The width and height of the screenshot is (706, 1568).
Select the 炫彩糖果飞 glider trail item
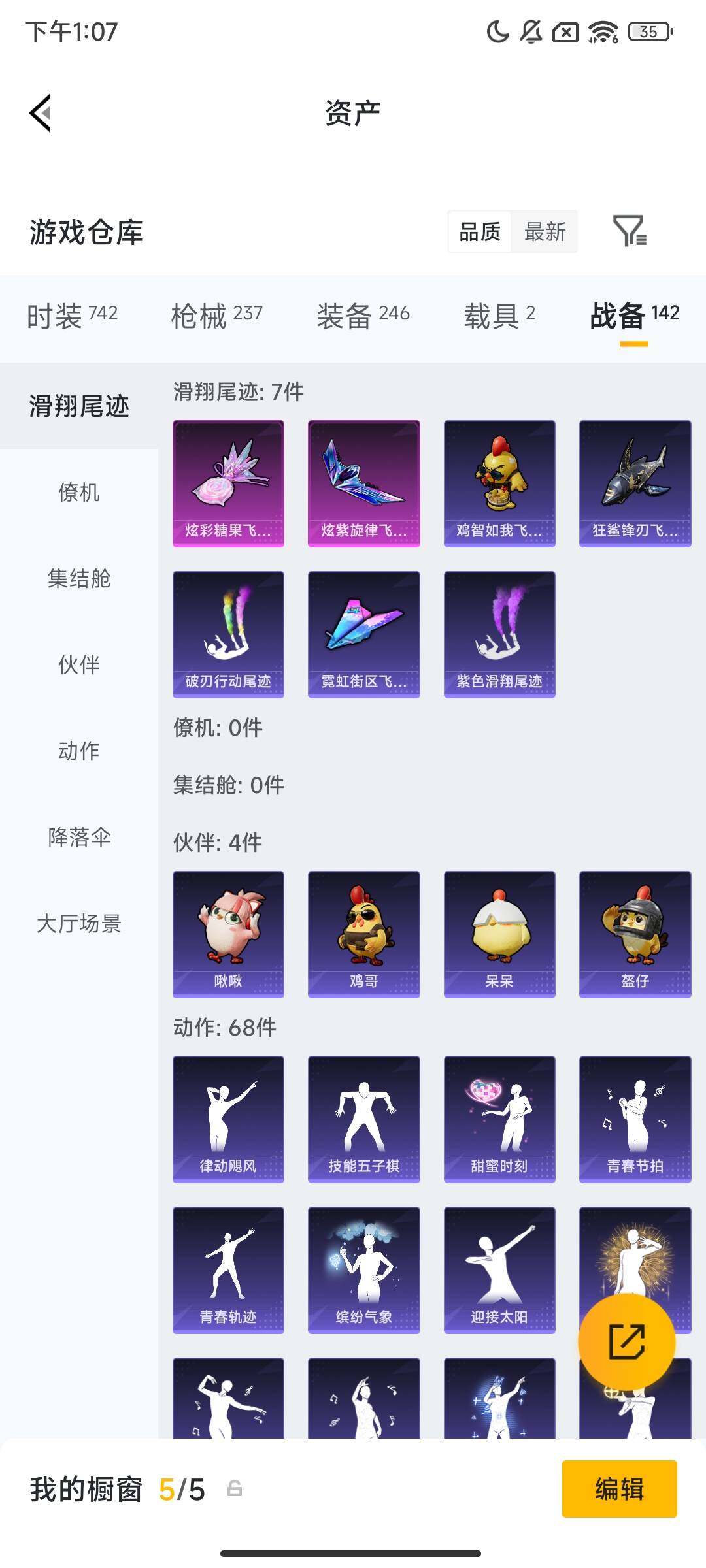click(x=228, y=482)
